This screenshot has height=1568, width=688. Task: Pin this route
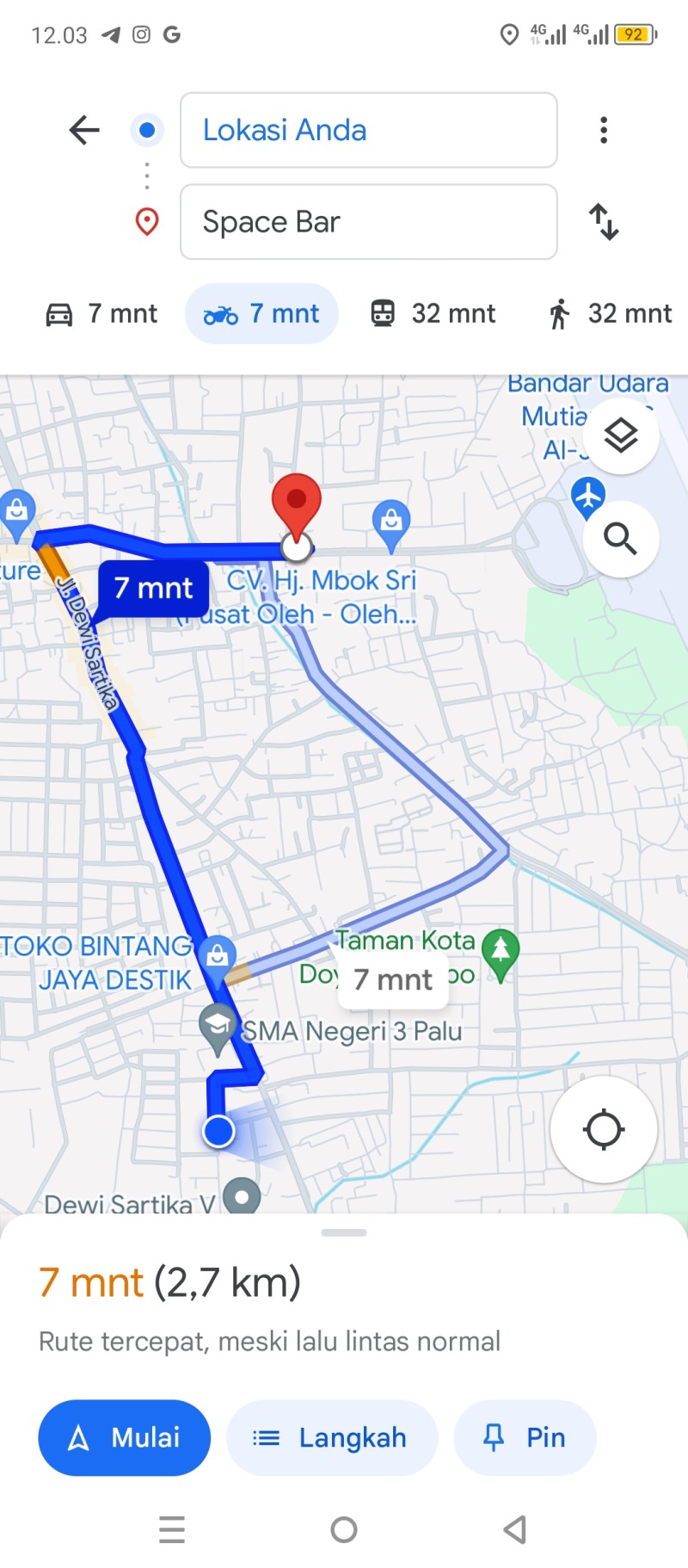coord(525,1437)
